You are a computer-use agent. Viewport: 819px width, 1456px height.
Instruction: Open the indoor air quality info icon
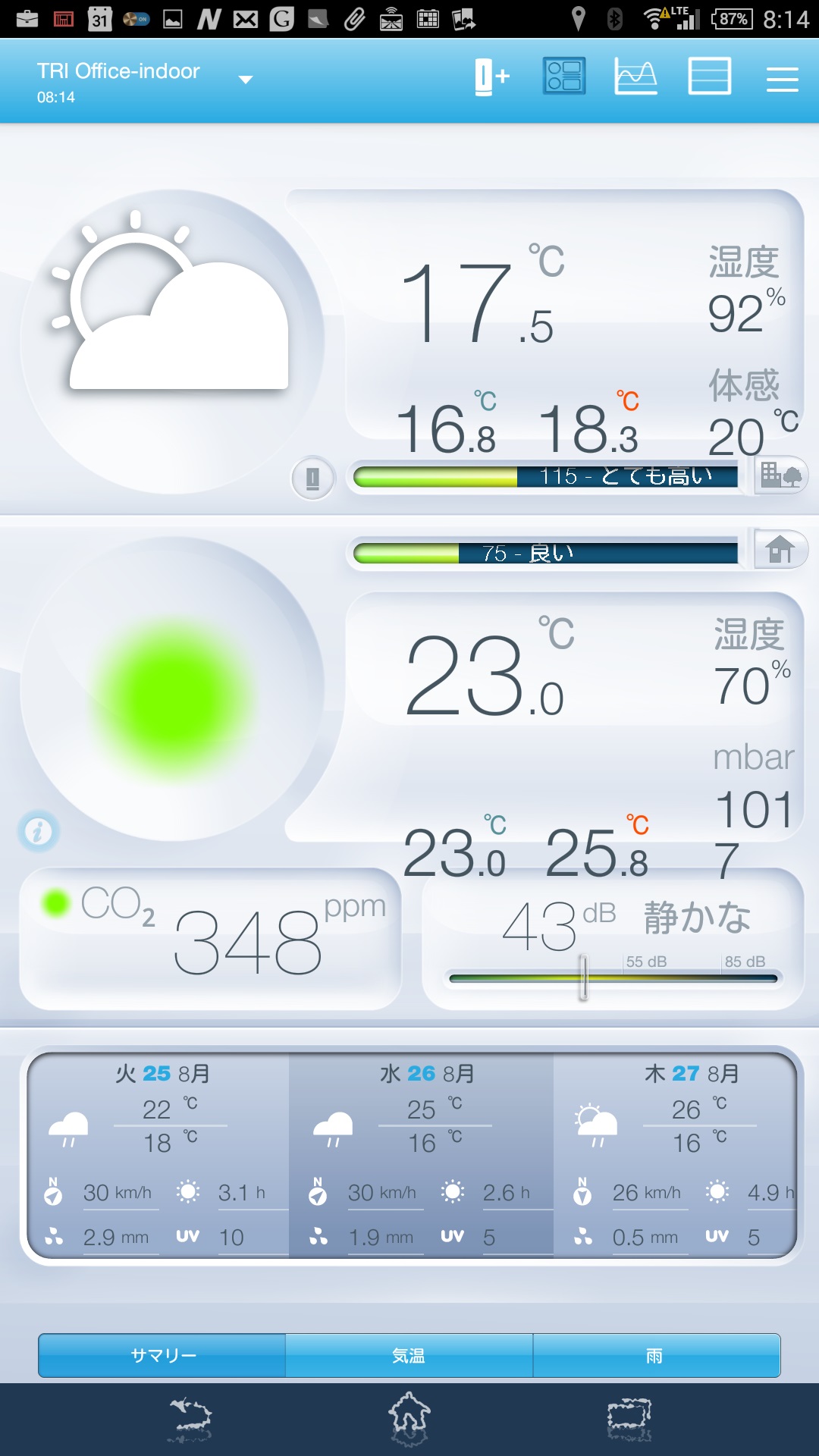pyautogui.click(x=39, y=831)
